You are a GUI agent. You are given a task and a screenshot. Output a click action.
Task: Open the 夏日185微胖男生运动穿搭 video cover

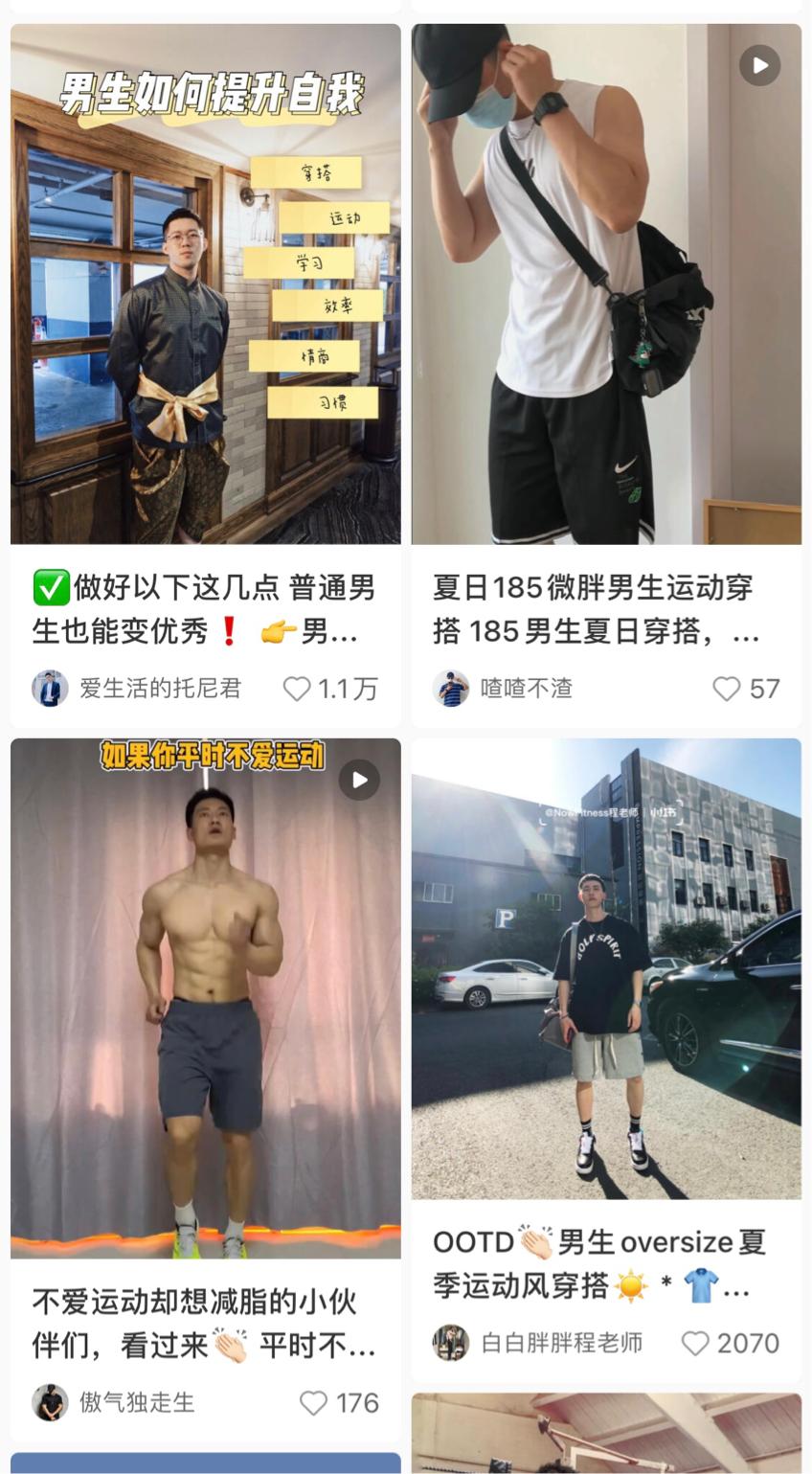tap(606, 283)
